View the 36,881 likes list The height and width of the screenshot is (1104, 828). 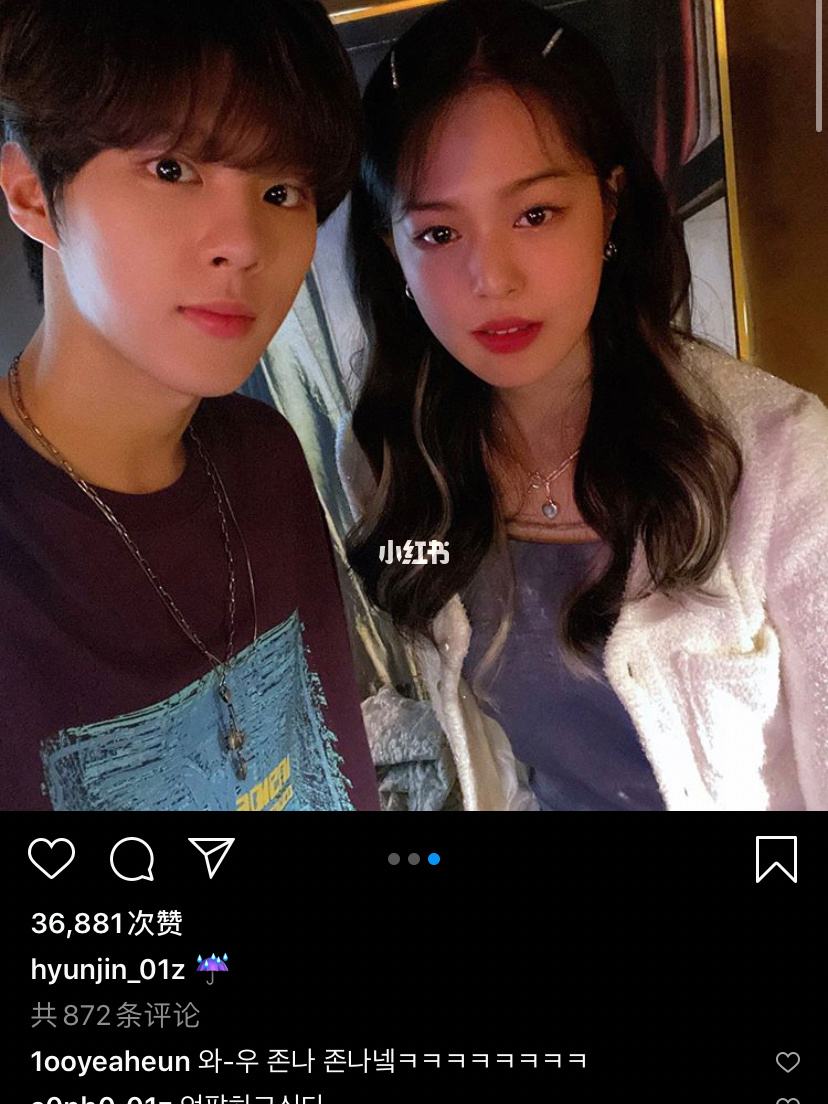click(107, 923)
